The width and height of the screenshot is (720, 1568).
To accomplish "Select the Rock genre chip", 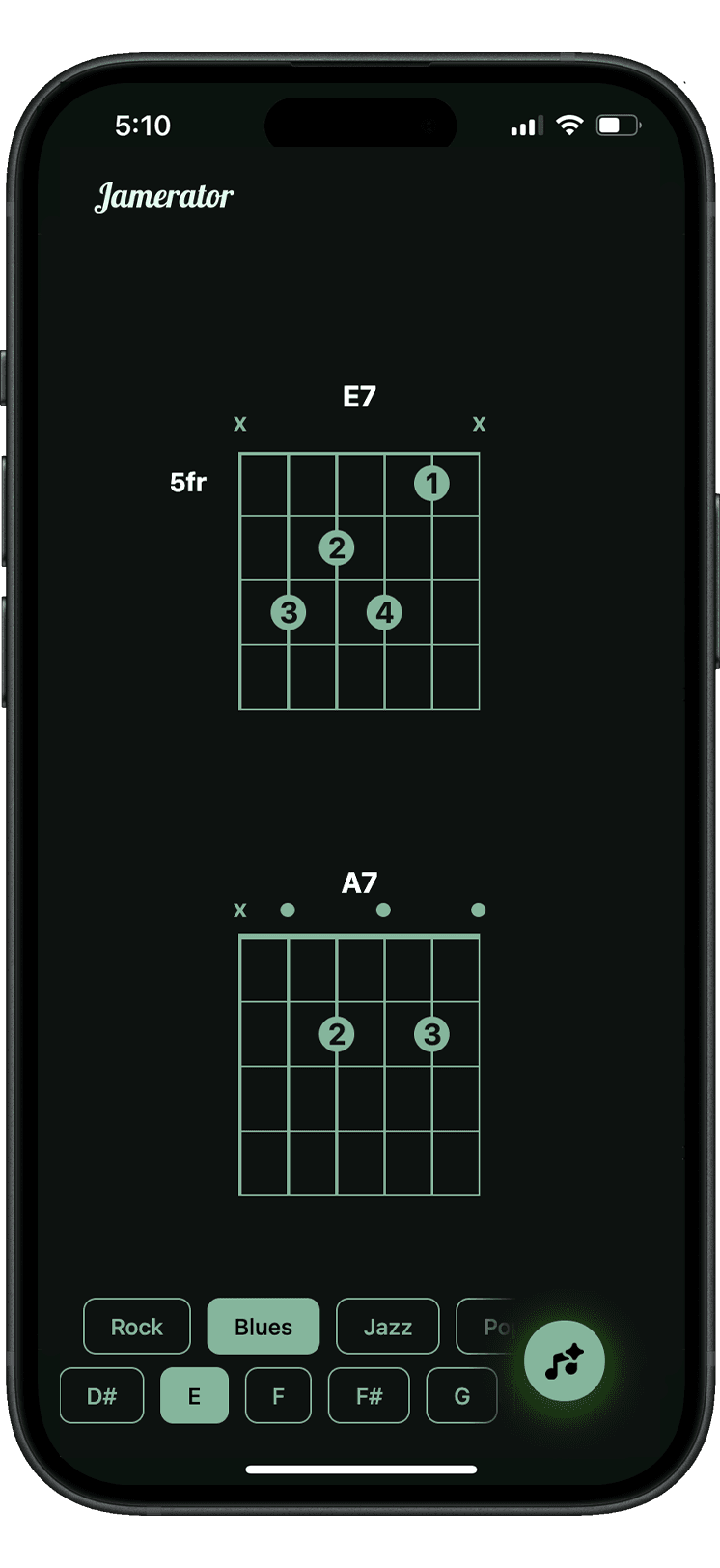I will click(x=137, y=1327).
